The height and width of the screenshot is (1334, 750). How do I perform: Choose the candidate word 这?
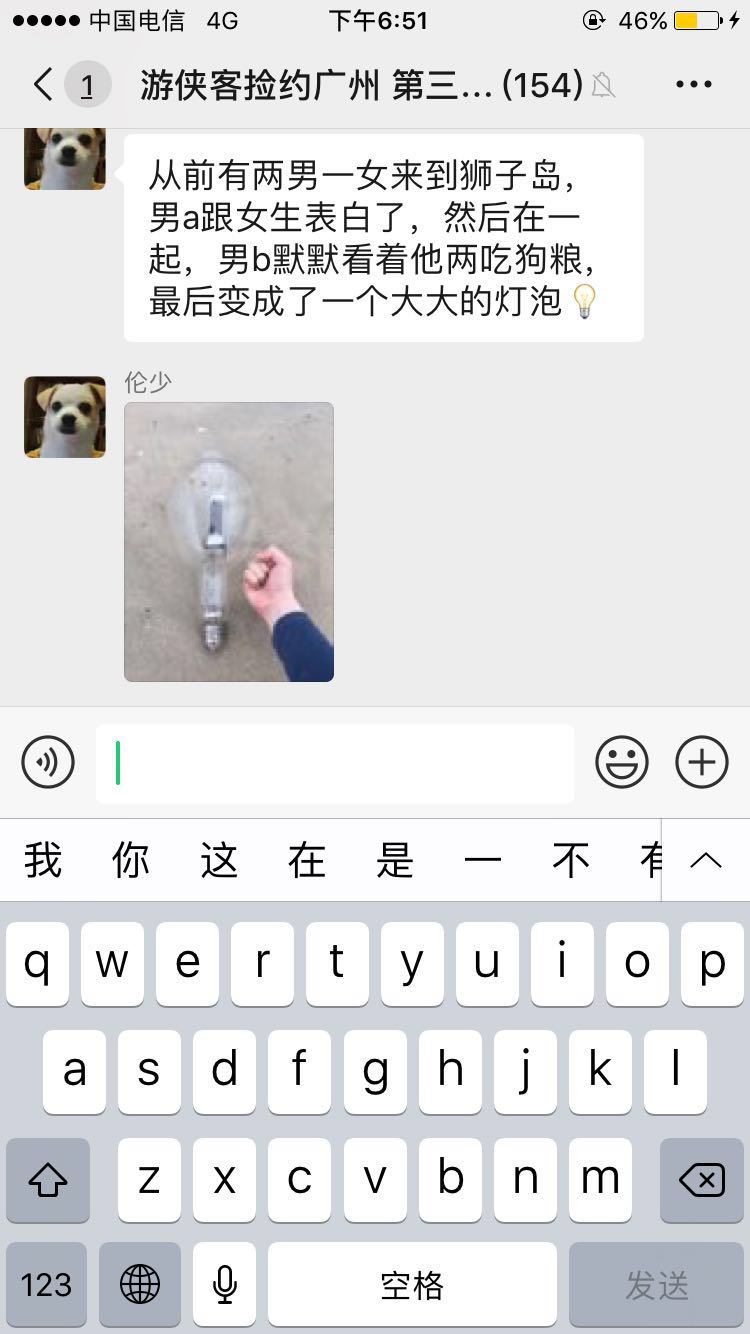[219, 860]
